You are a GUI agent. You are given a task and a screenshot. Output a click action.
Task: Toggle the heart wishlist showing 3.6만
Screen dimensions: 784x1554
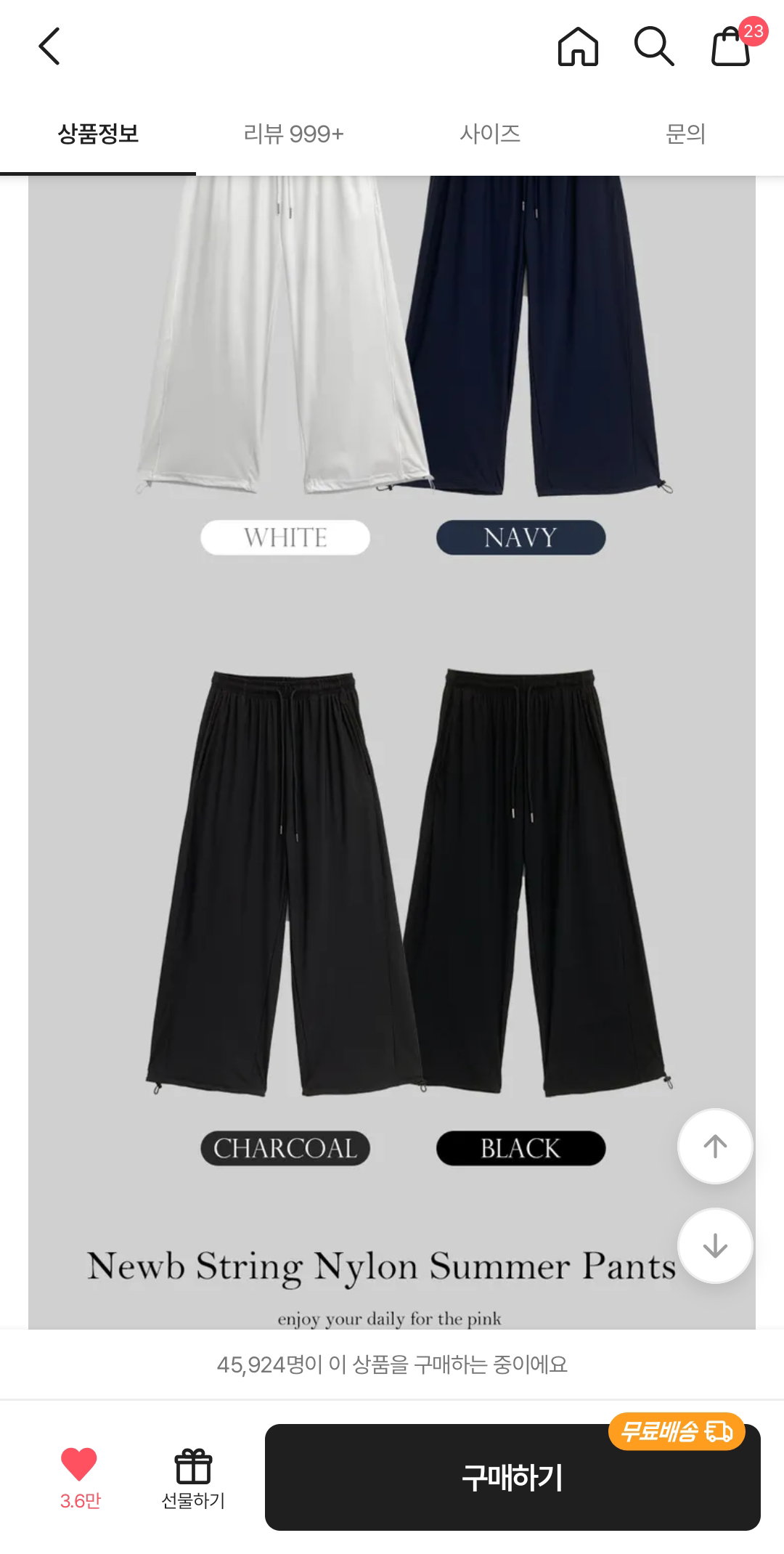(x=79, y=1477)
